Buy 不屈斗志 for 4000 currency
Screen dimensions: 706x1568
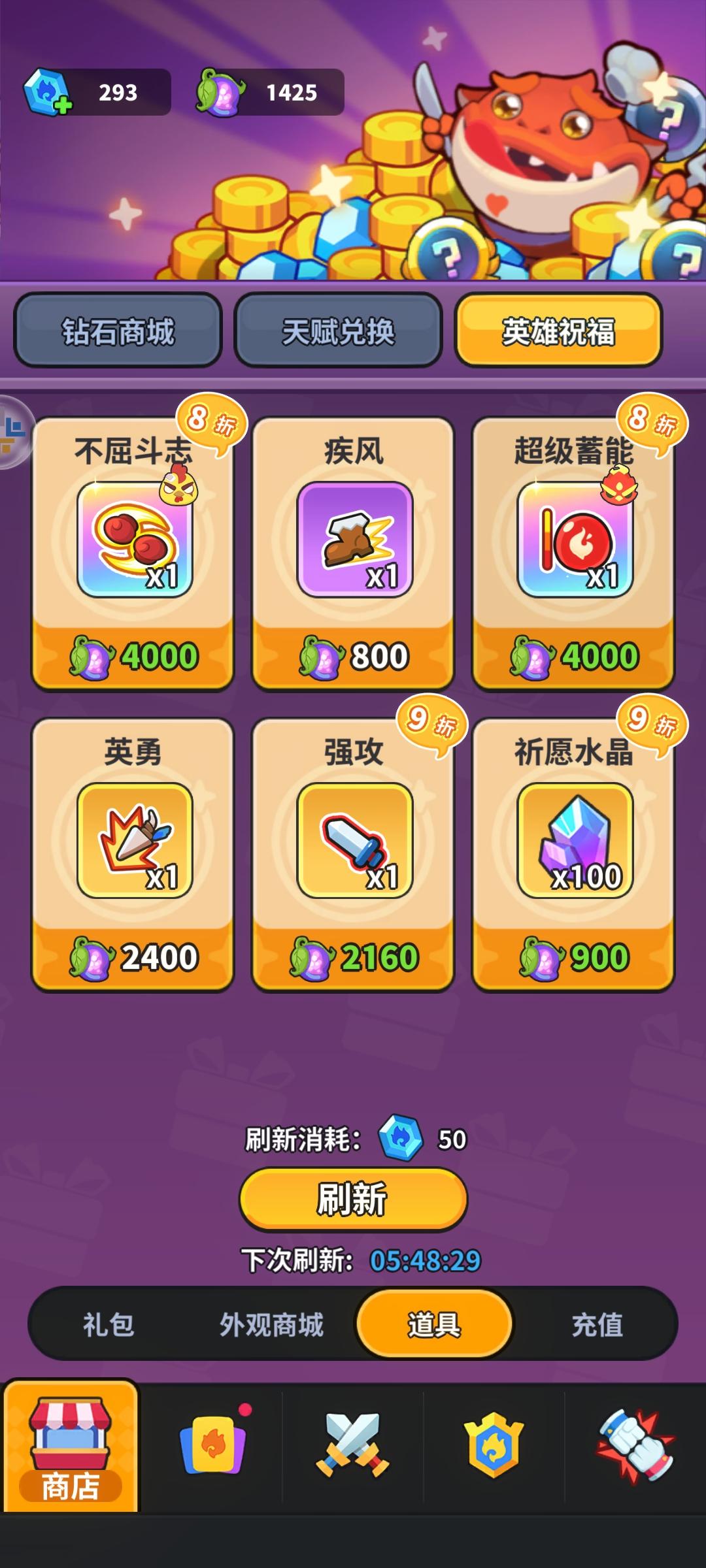pyautogui.click(x=133, y=655)
